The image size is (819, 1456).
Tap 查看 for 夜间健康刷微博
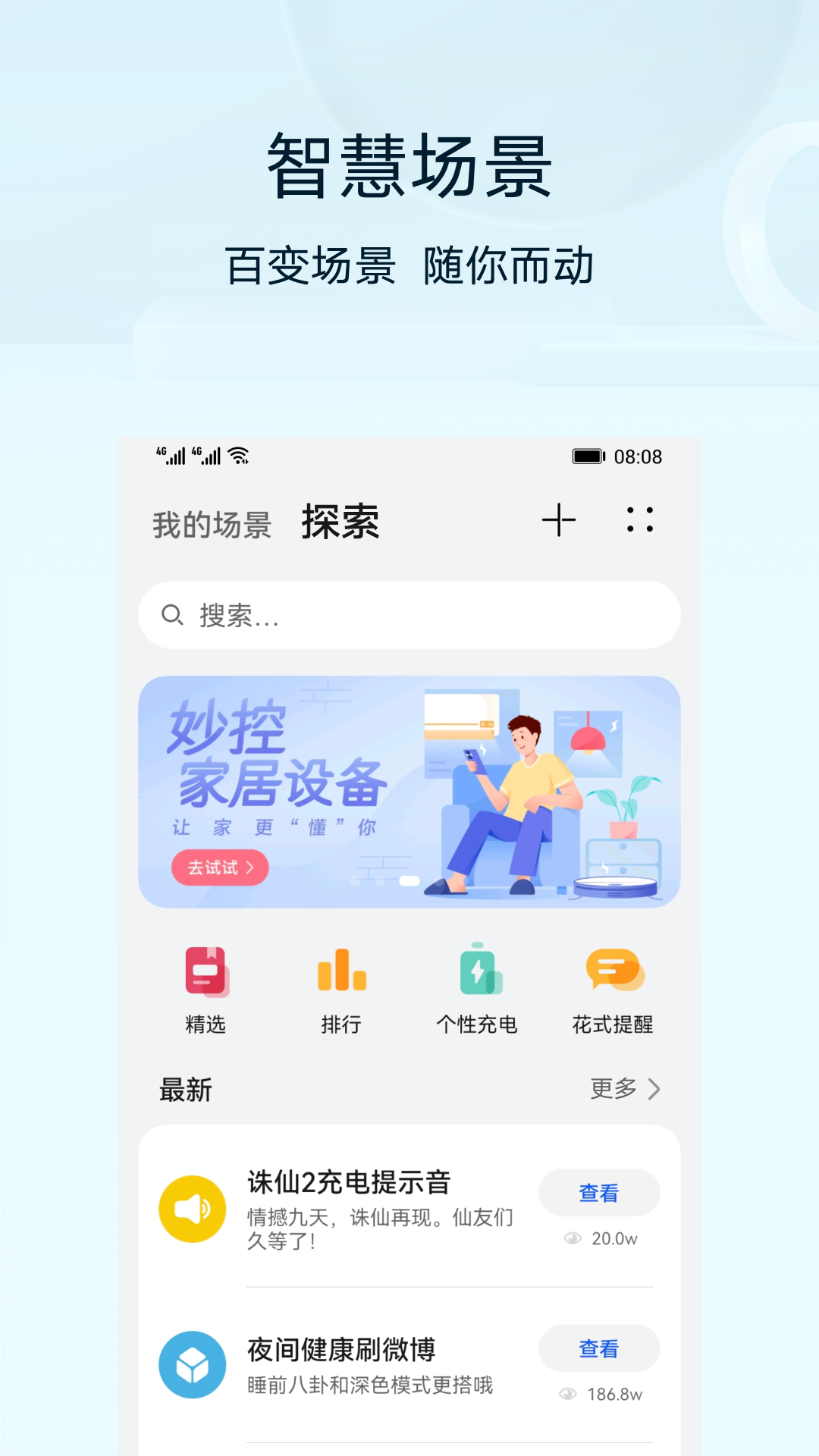599,1349
